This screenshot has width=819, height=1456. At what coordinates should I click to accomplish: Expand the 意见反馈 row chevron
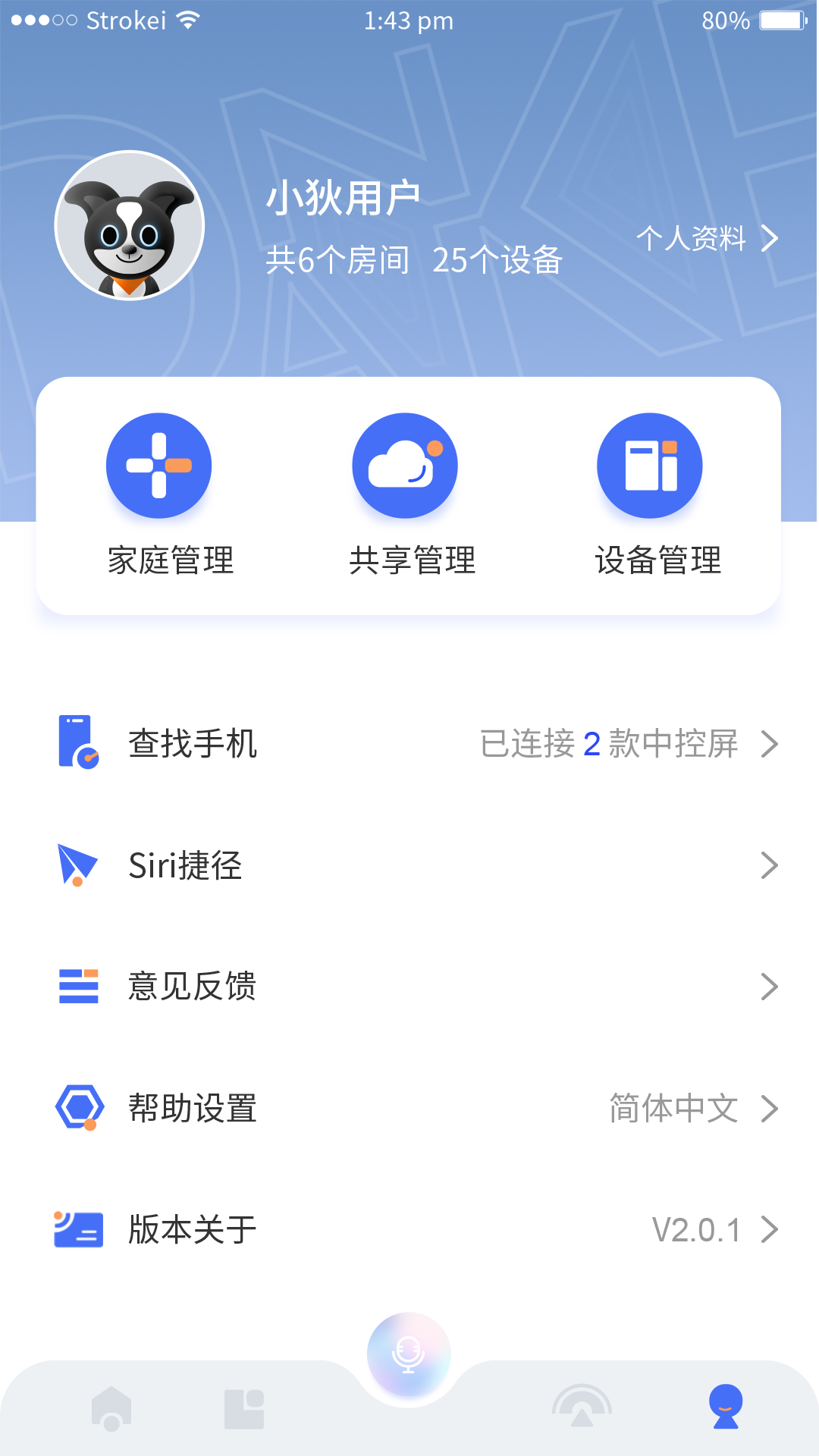[770, 987]
